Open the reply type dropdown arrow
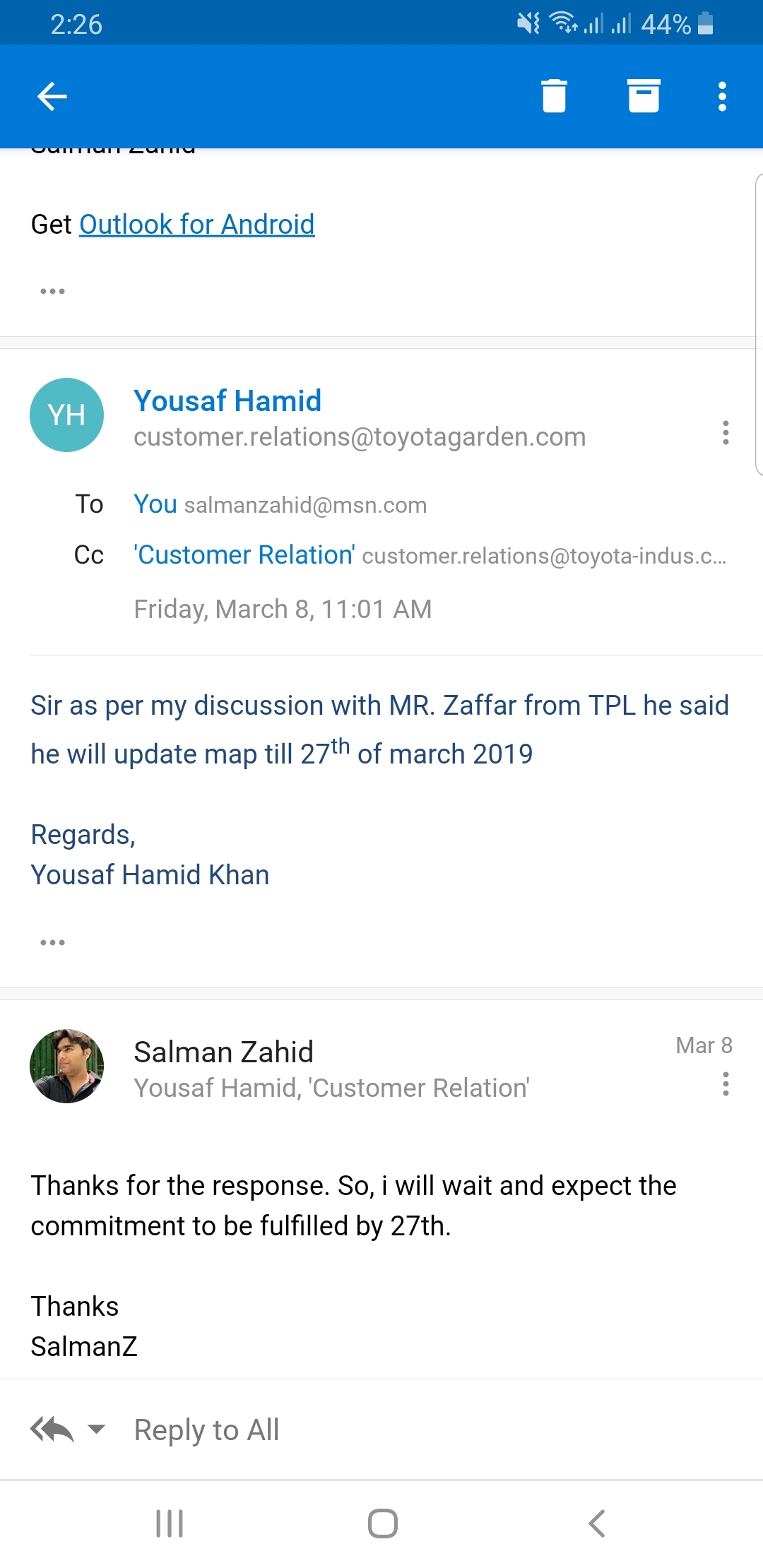763x1568 pixels. tap(96, 1430)
